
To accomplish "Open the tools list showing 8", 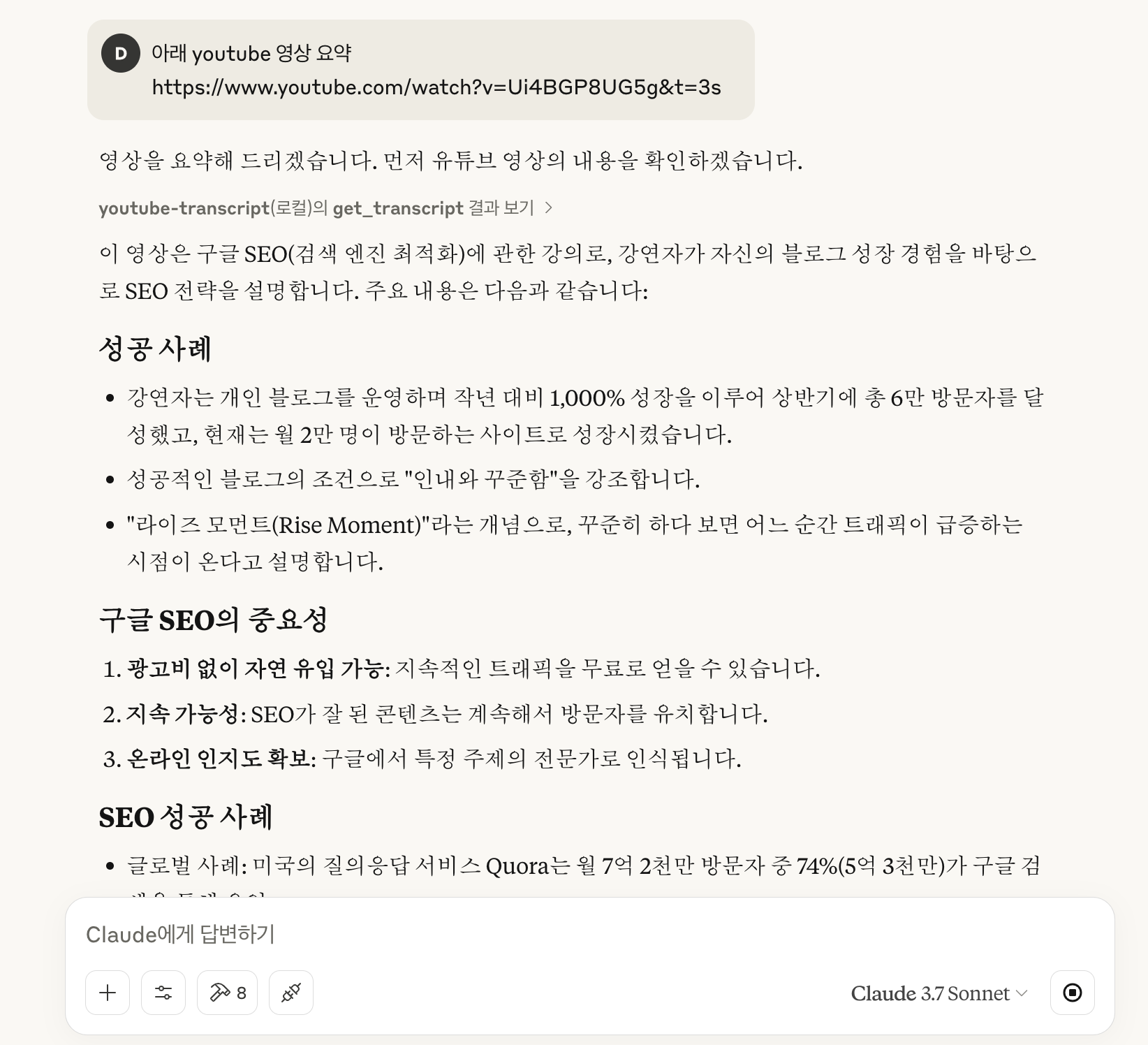I will click(227, 993).
